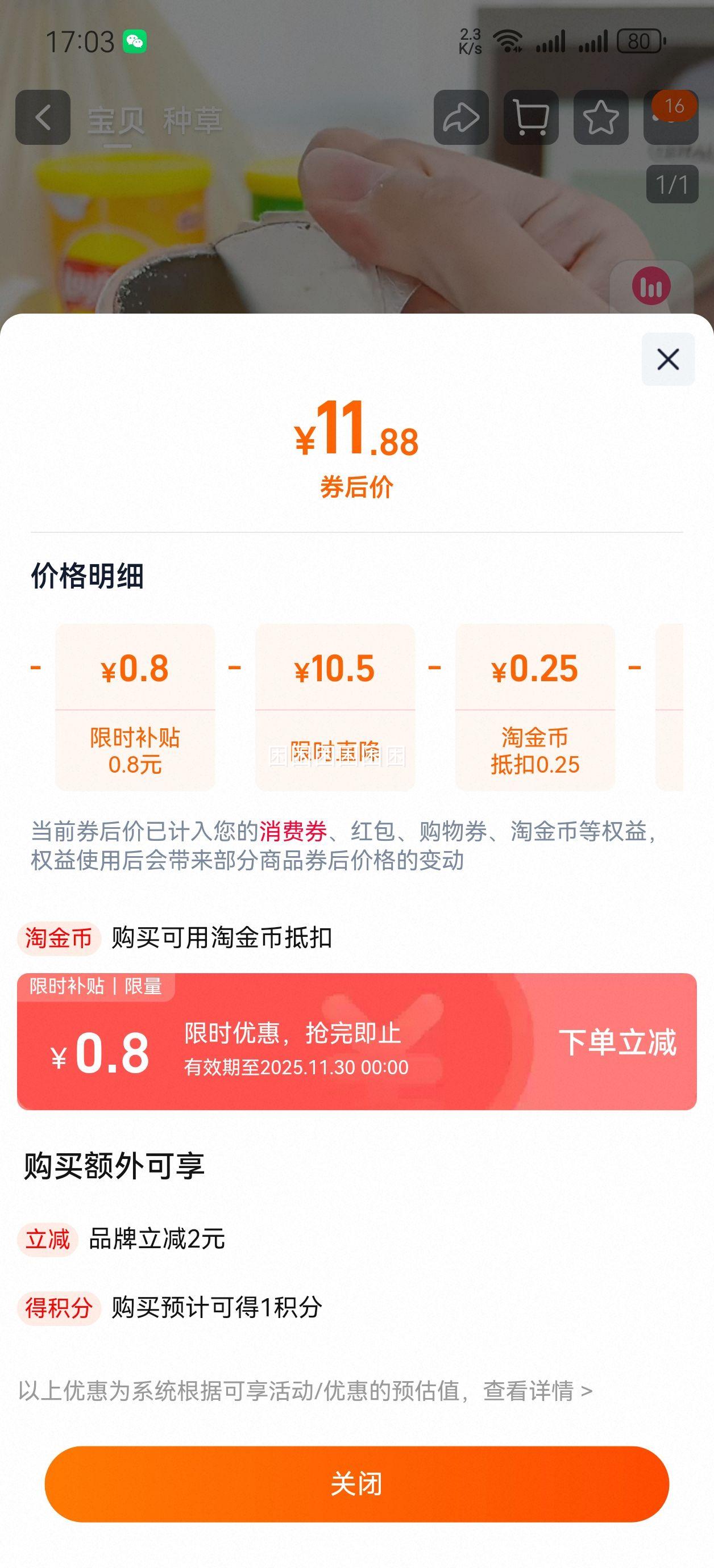The height and width of the screenshot is (1568, 714).
Task: Open the shopping cart icon
Action: [x=531, y=117]
